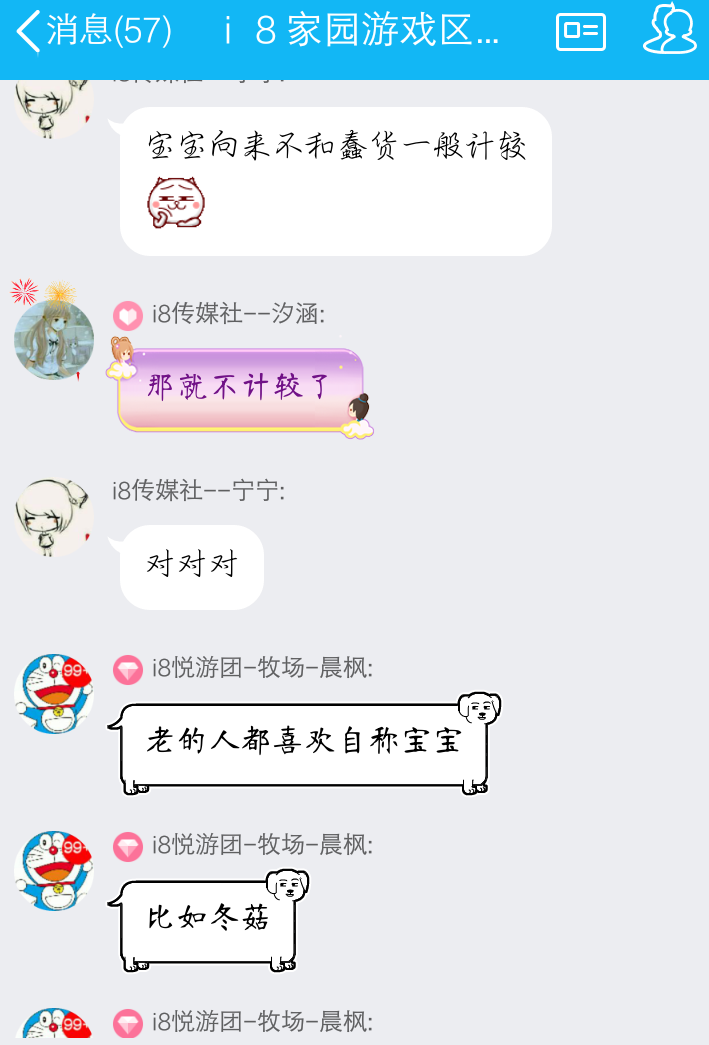
Task: Go back to the messages list (57)
Action: [92, 31]
